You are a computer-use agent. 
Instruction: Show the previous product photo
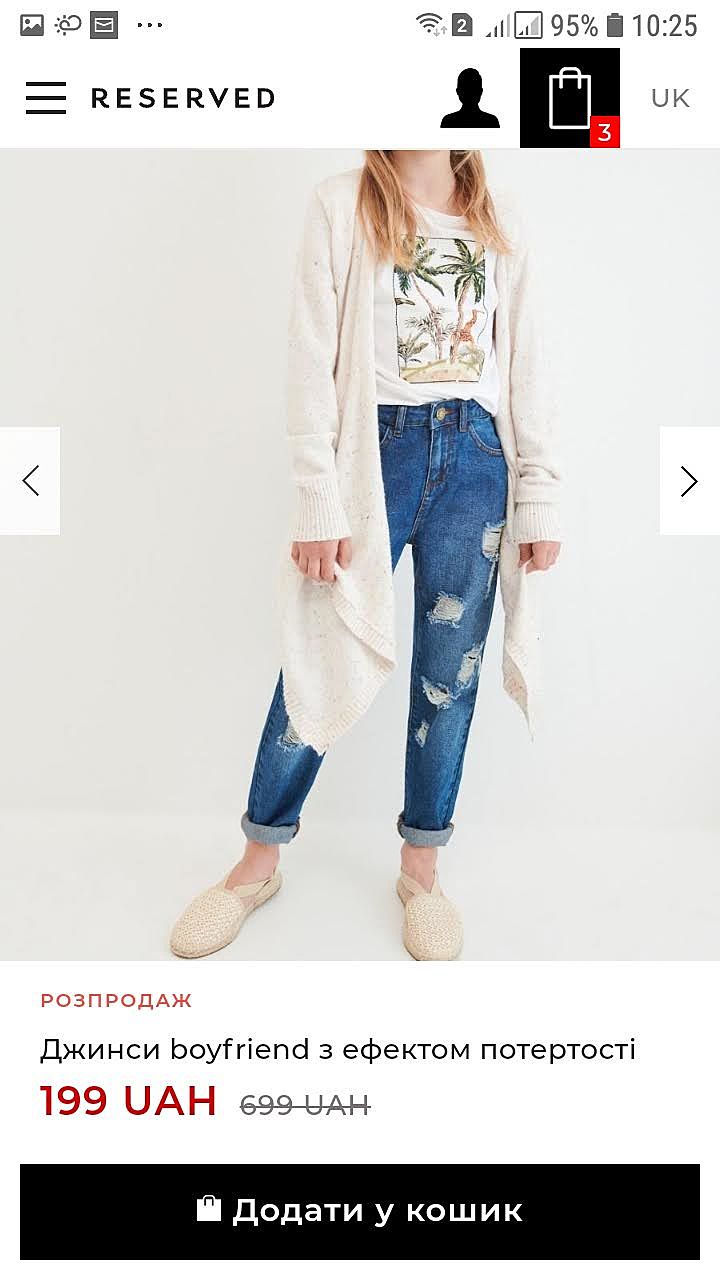click(x=30, y=481)
